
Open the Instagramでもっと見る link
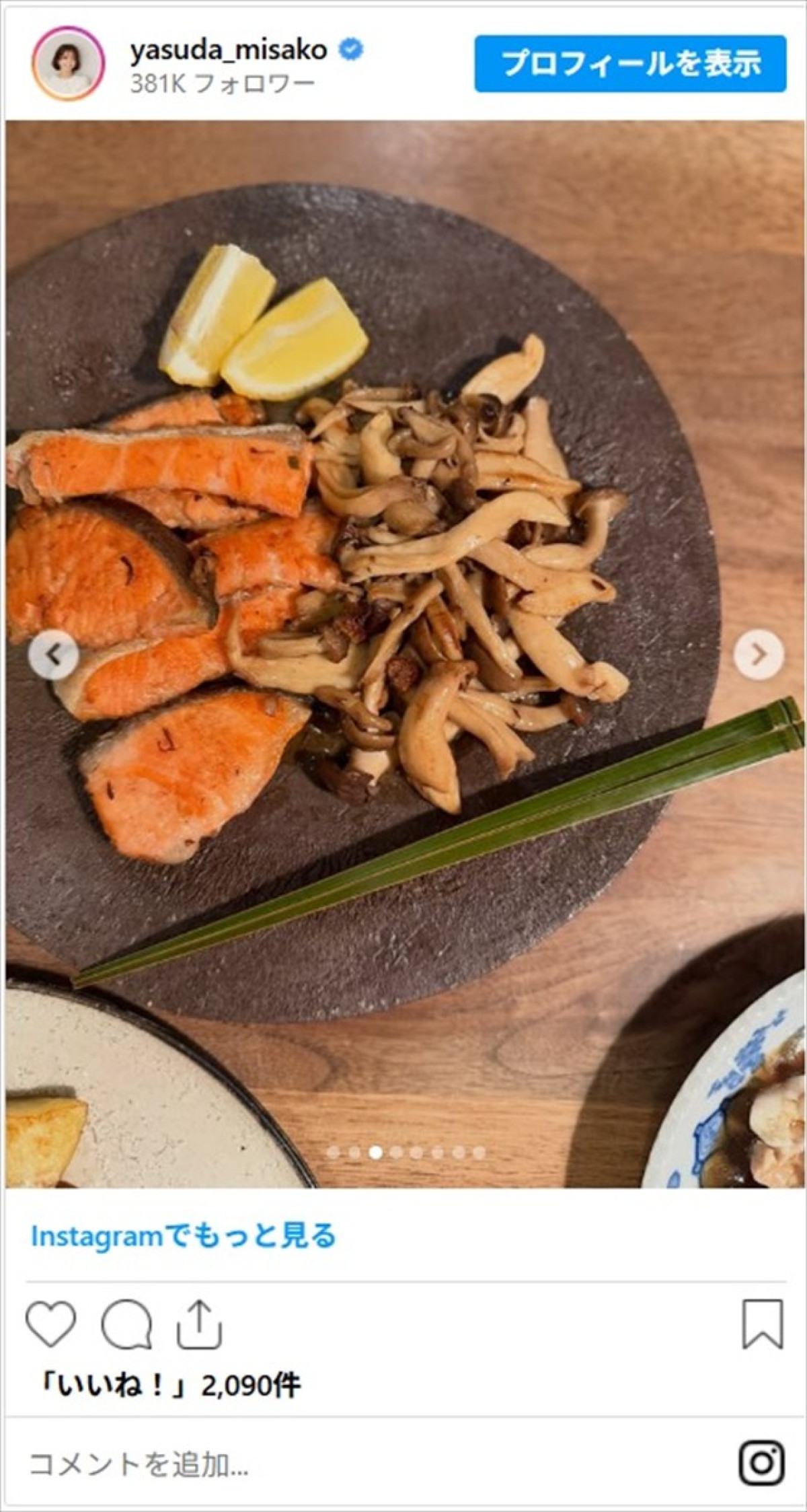coord(183,1235)
